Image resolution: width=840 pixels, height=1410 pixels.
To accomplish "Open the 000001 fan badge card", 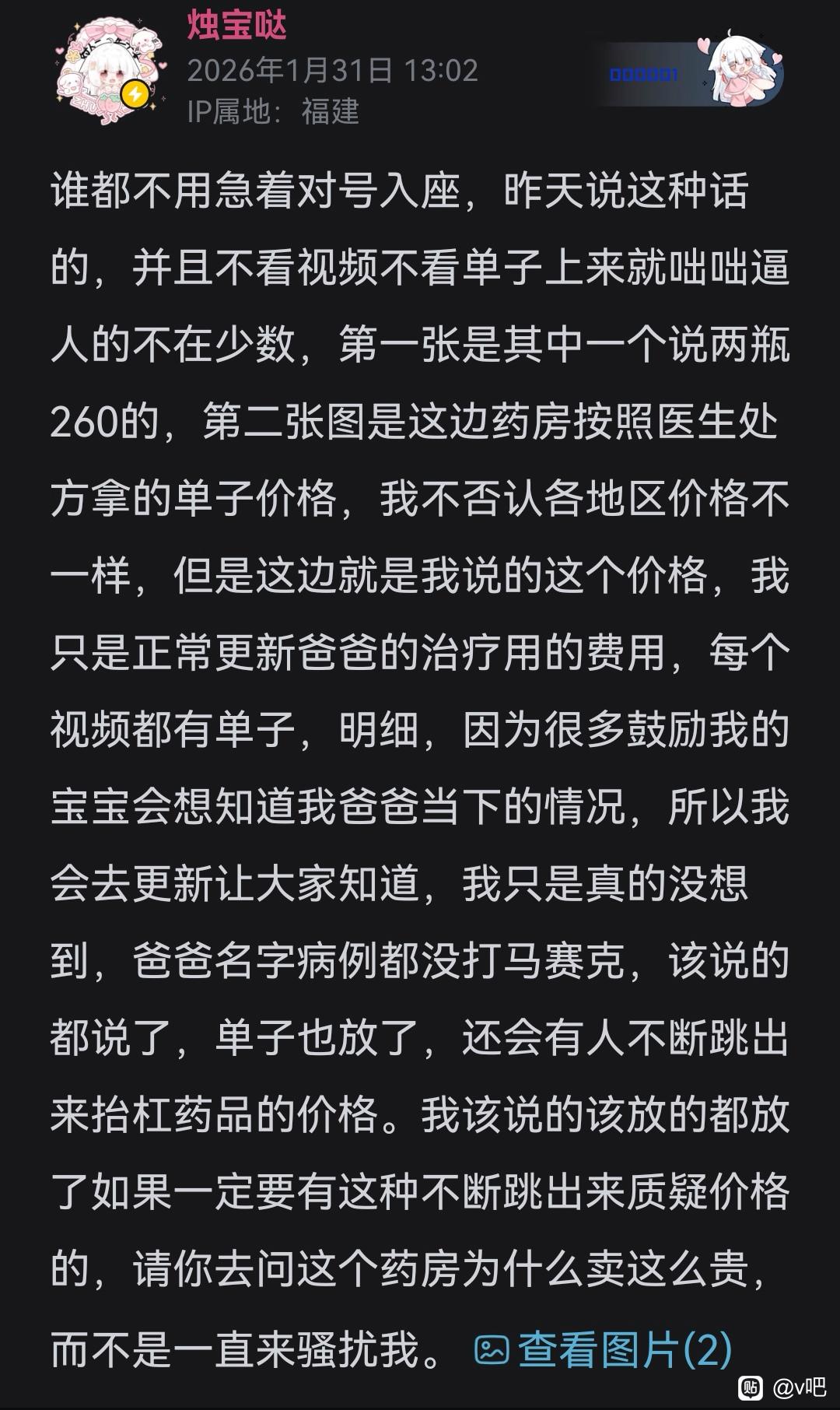I will [x=689, y=74].
